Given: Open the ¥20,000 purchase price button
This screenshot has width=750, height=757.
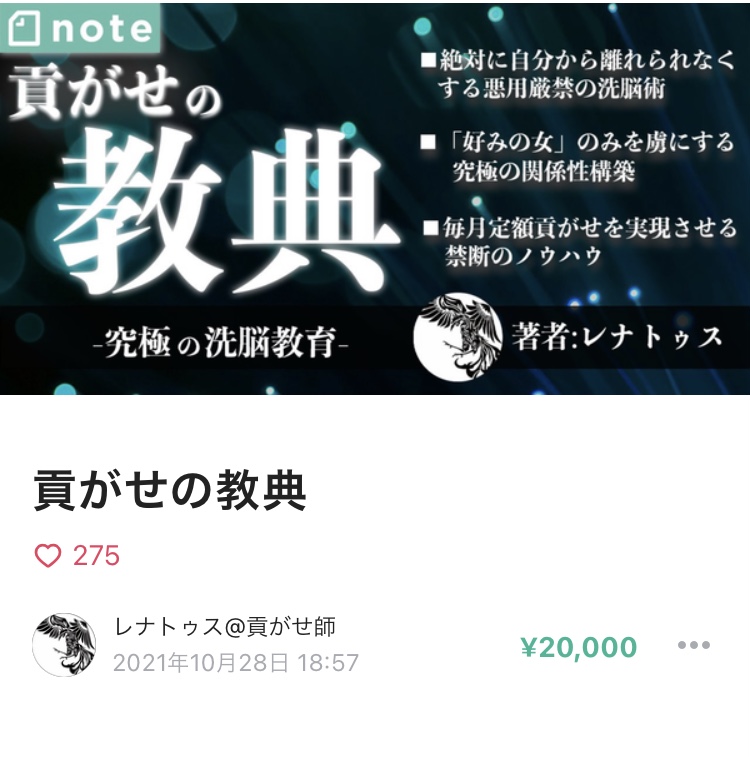Looking at the screenshot, I should 579,647.
